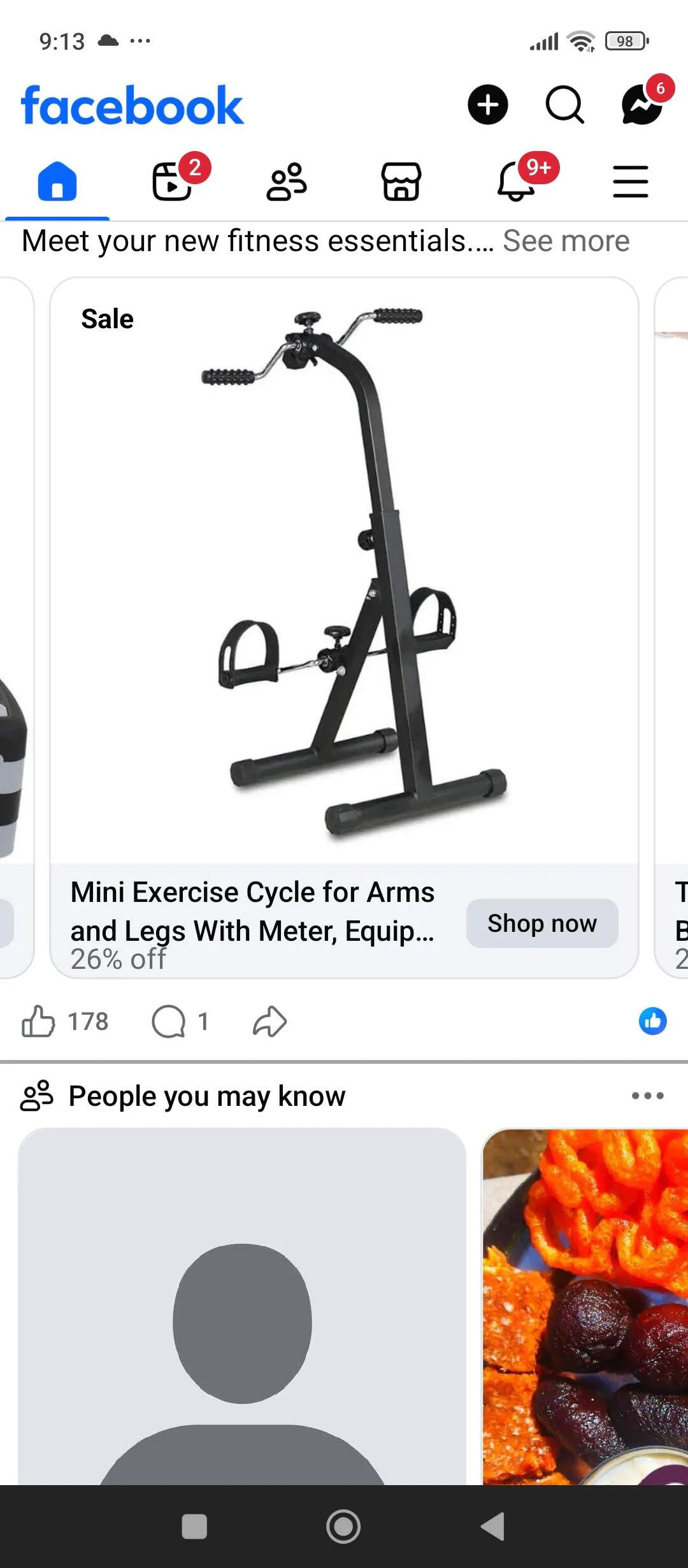Image resolution: width=688 pixels, height=1568 pixels.
Task: Tap Shop now for the exercise cycle
Action: 542,924
